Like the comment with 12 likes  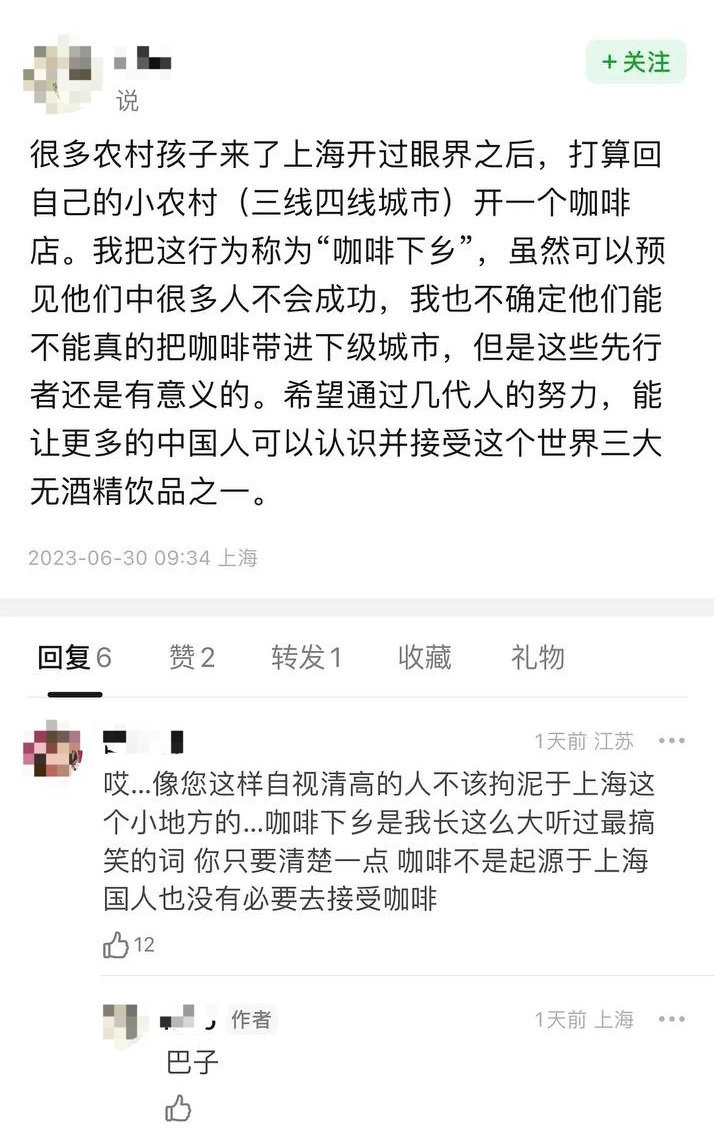(x=118, y=945)
